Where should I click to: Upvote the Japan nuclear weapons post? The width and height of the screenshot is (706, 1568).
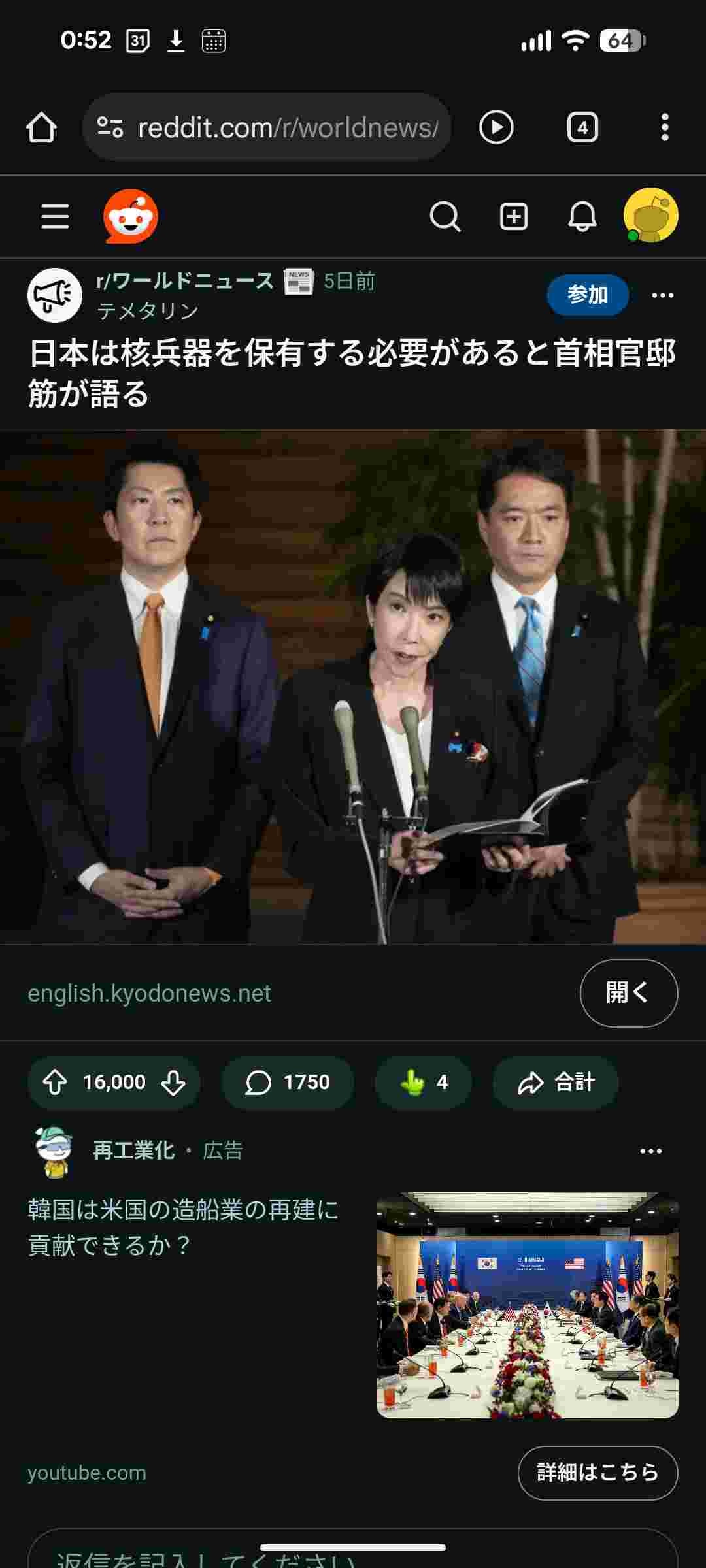(x=55, y=1083)
